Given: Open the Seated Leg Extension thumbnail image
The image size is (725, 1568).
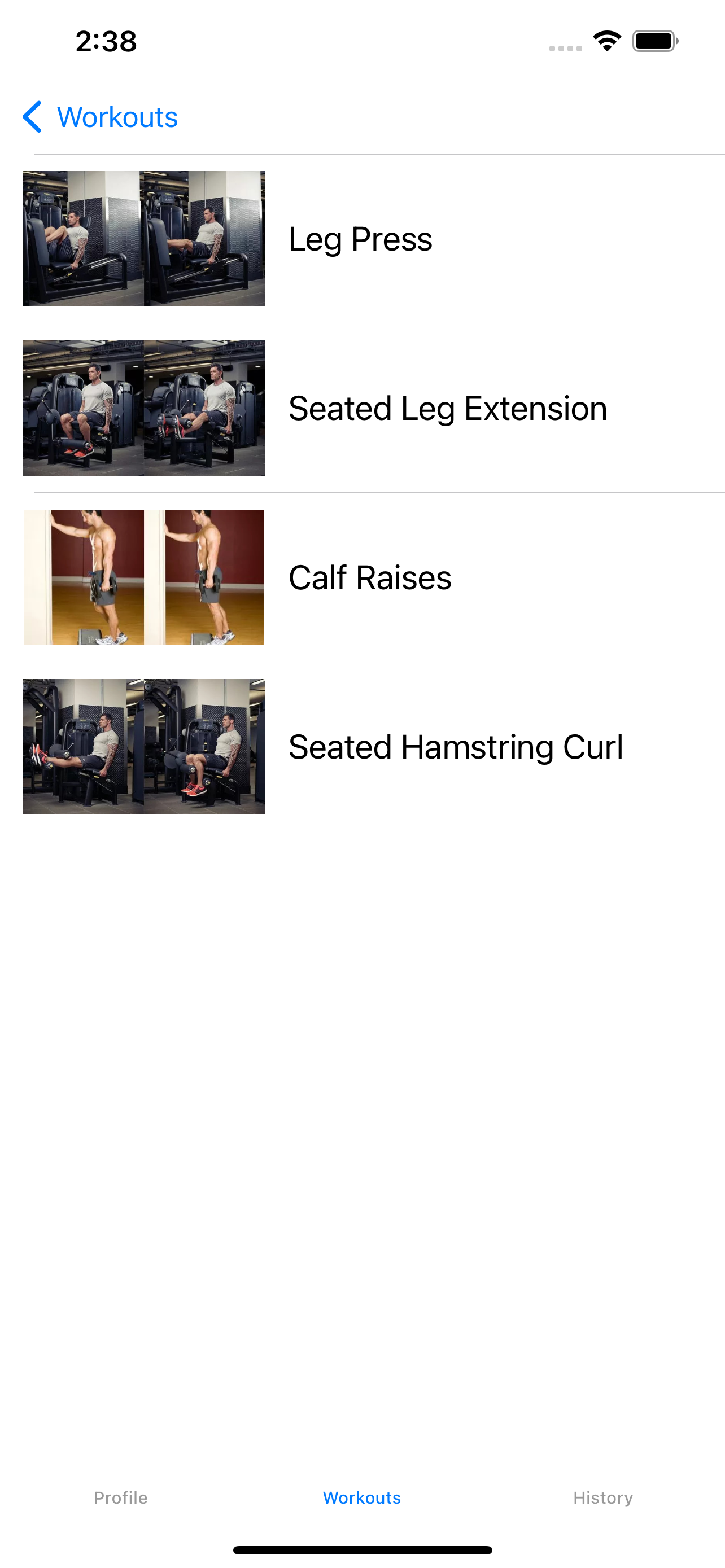Looking at the screenshot, I should 143,408.
